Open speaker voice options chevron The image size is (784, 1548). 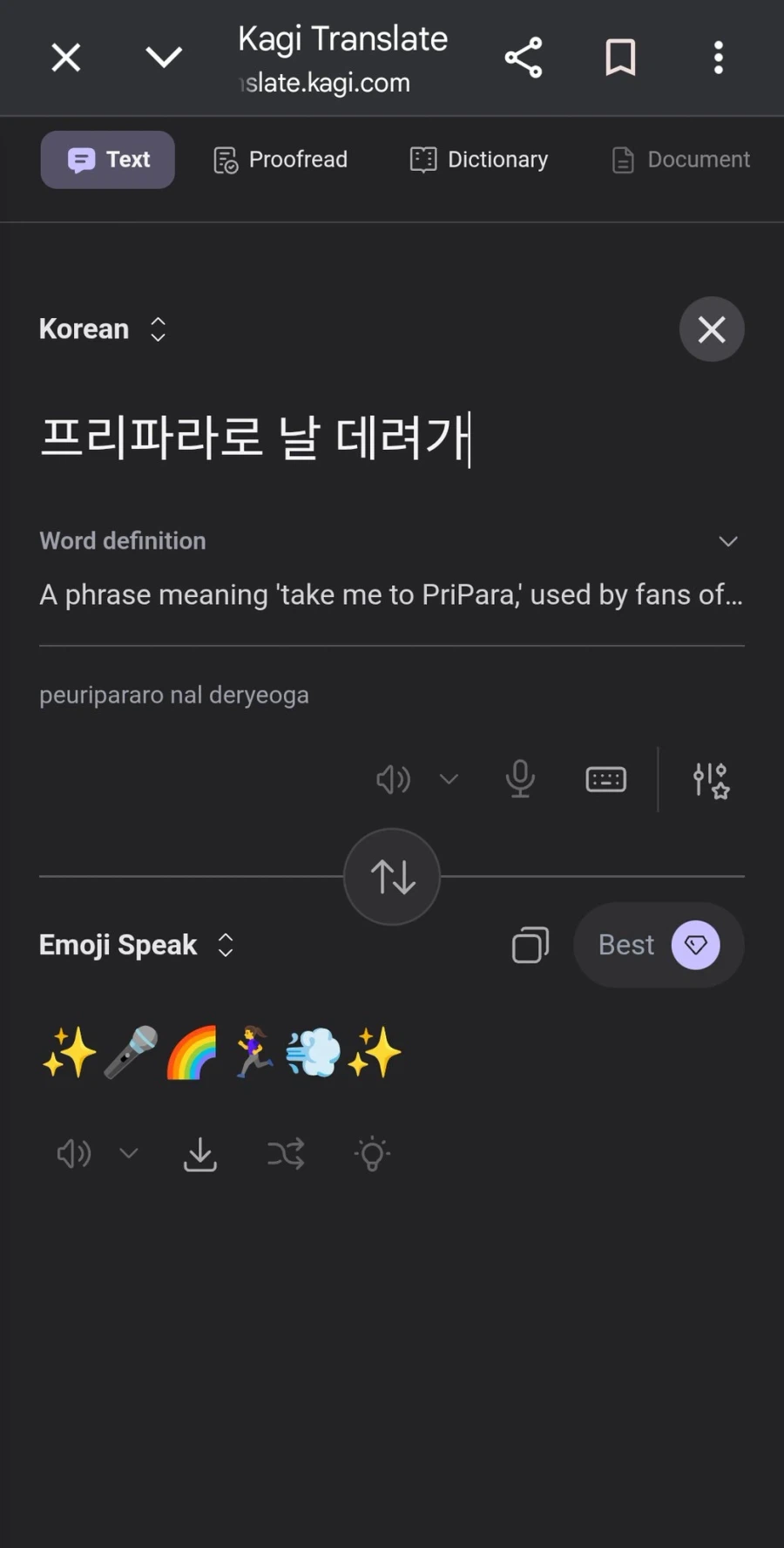(x=449, y=779)
